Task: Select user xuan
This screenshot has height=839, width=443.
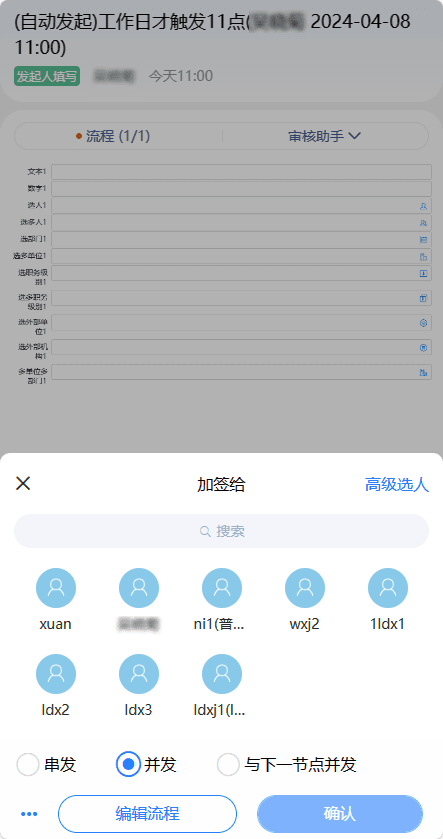Action: tap(56, 599)
